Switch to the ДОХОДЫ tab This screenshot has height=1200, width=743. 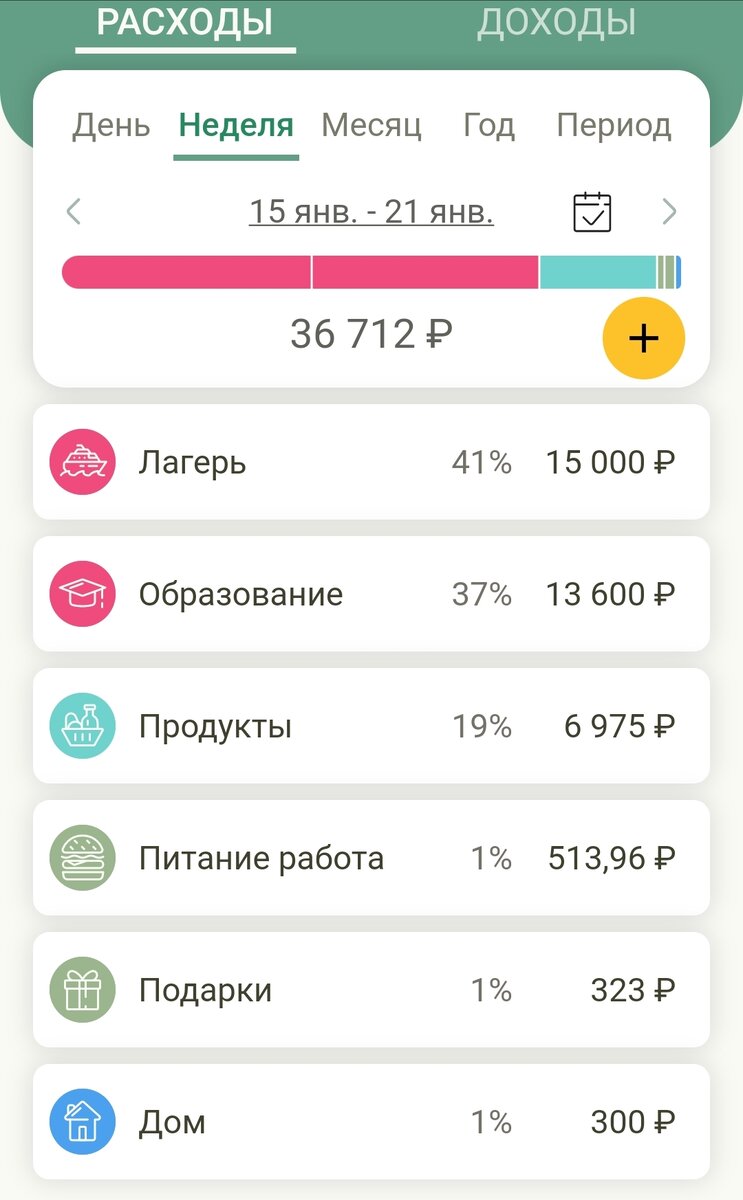(x=558, y=22)
